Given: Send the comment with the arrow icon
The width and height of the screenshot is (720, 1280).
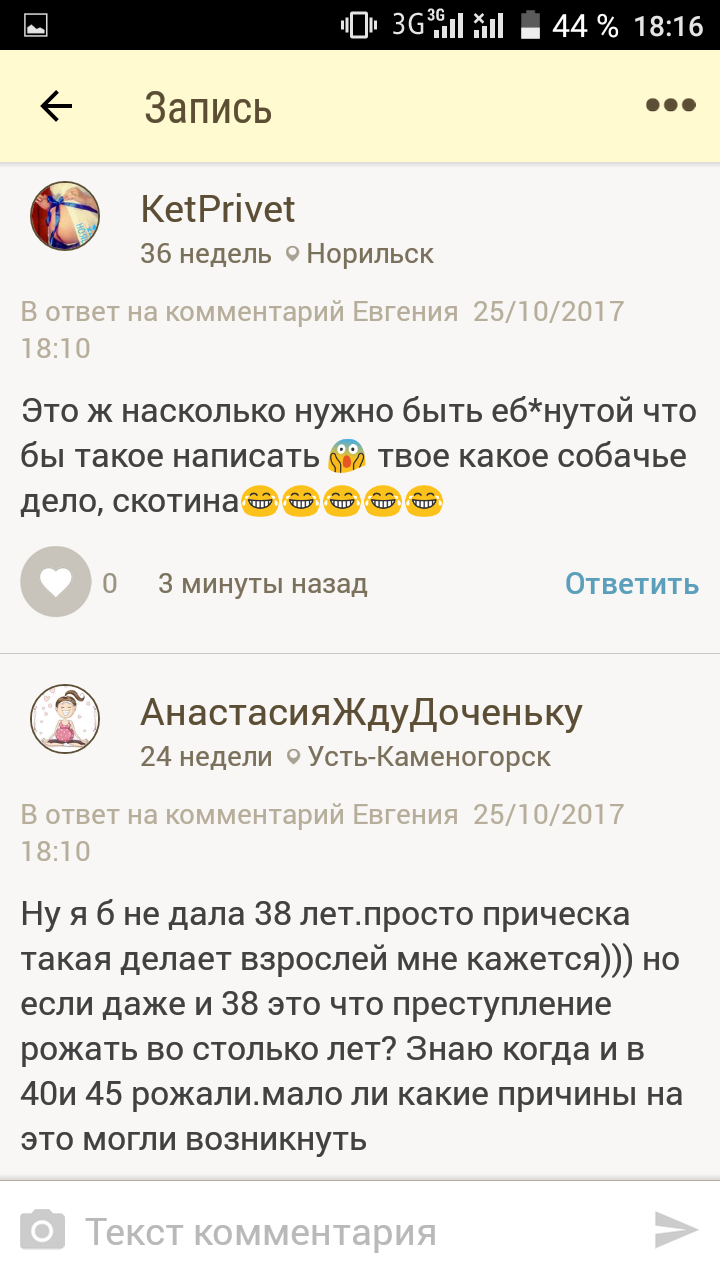Looking at the screenshot, I should click(x=676, y=1230).
